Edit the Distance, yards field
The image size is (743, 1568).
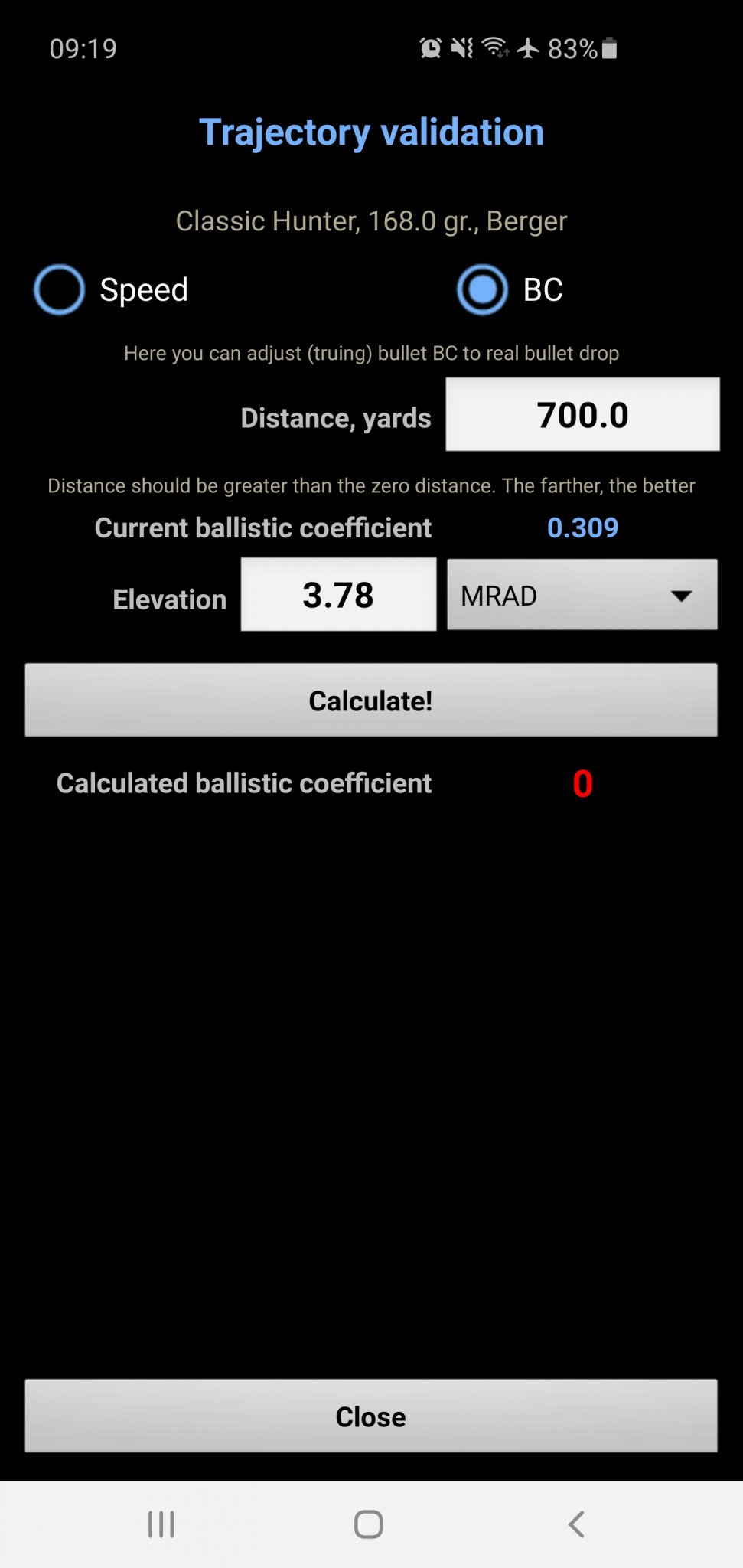pos(582,415)
